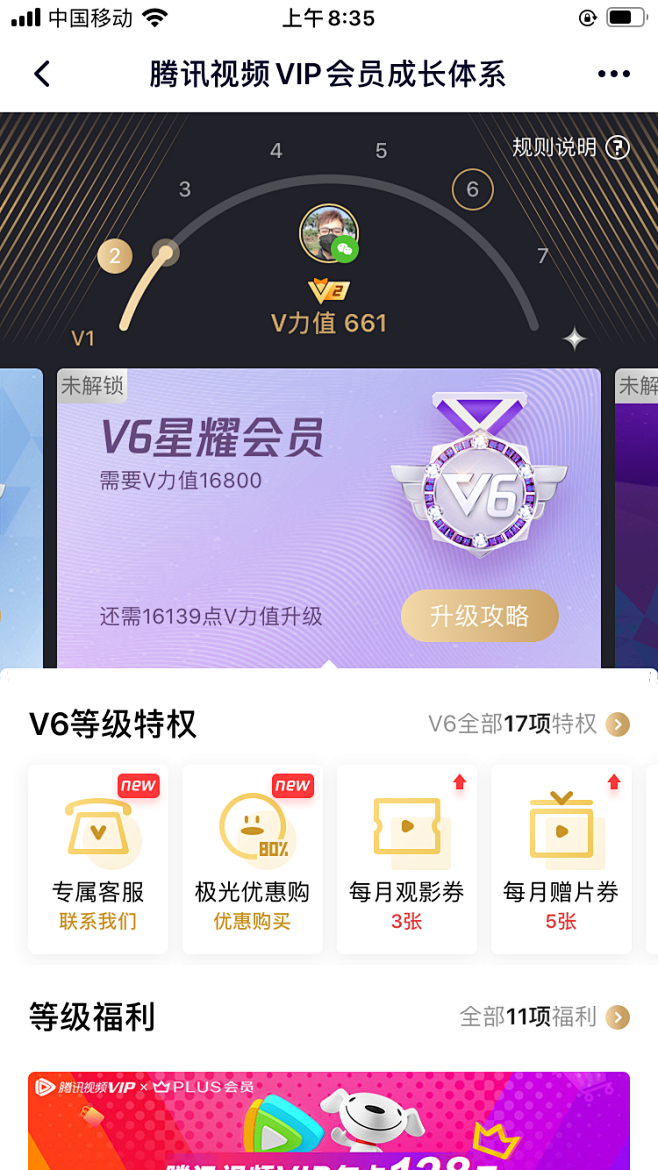
Task: Open the V6星耀会员 level card
Action: (x=240, y=500)
